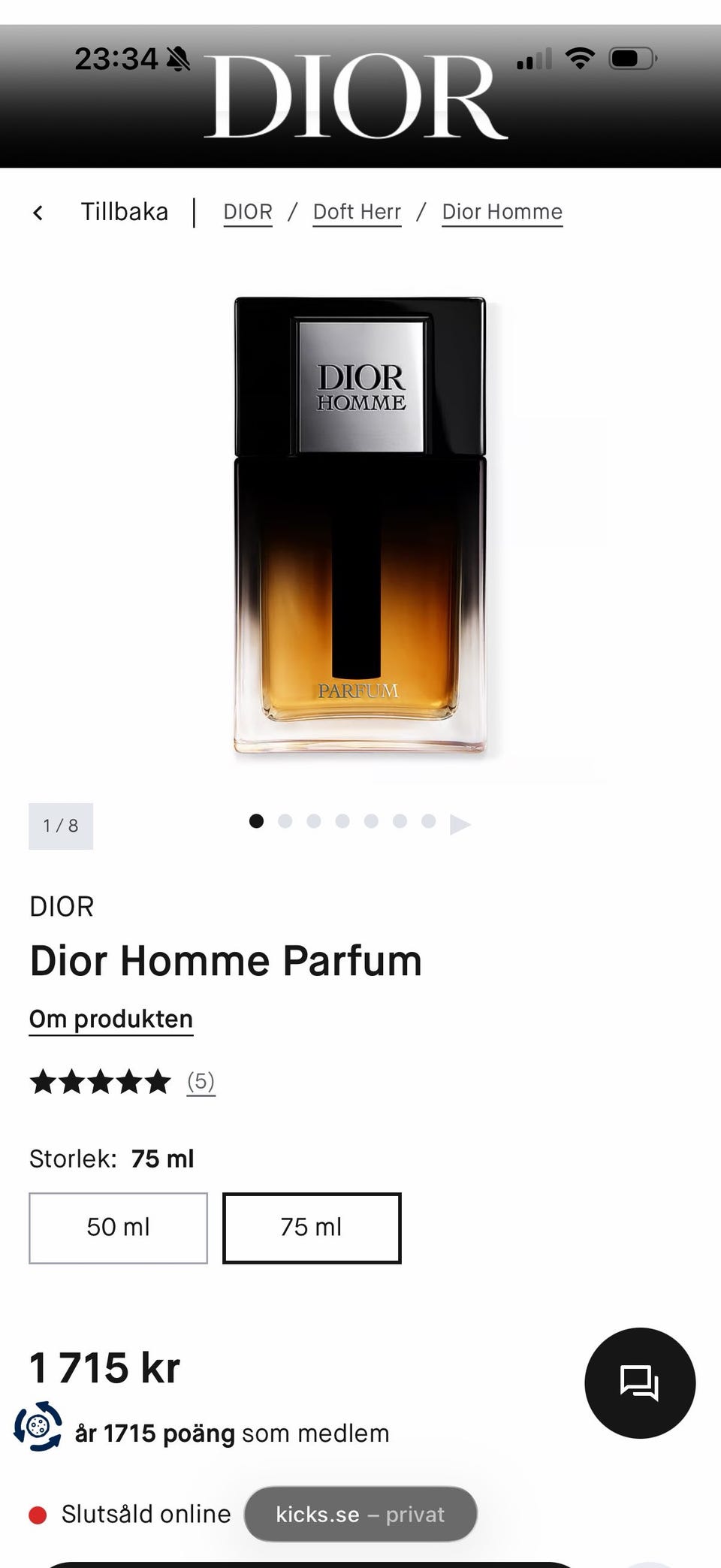The width and height of the screenshot is (721, 1568).
Task: Open the chat support bubble
Action: tap(640, 1382)
